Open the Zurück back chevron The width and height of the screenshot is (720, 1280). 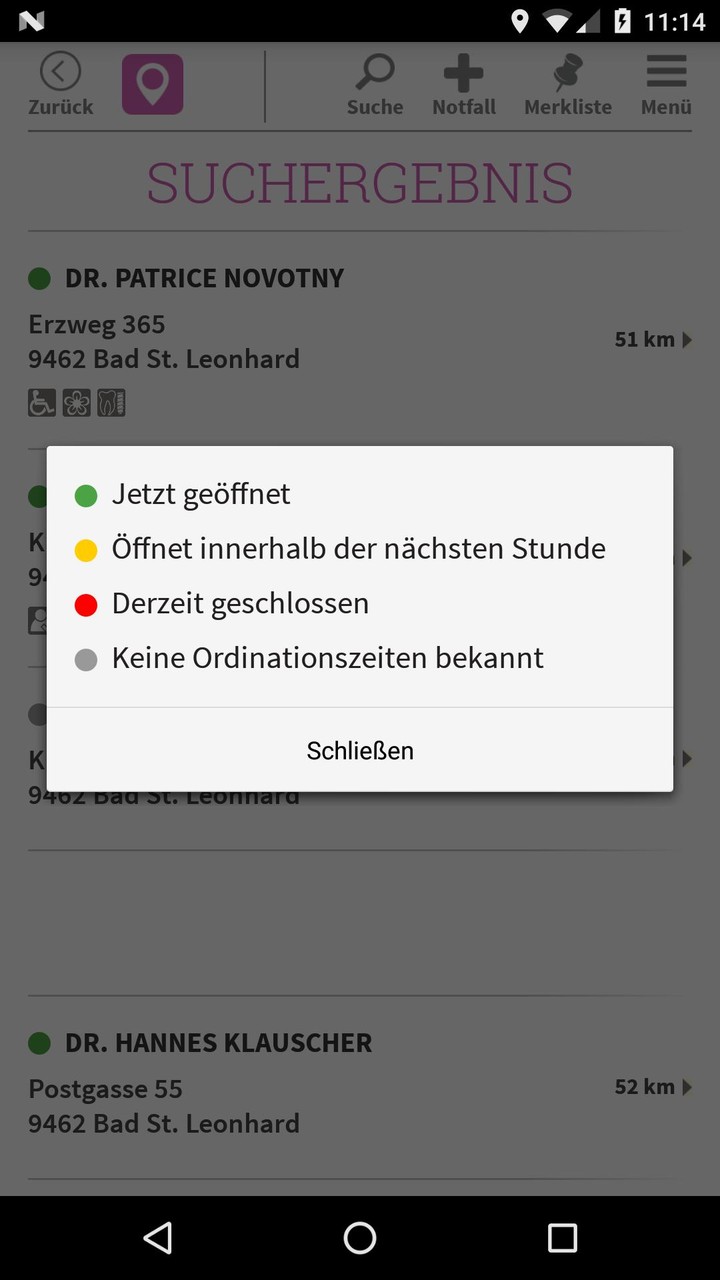[x=60, y=70]
